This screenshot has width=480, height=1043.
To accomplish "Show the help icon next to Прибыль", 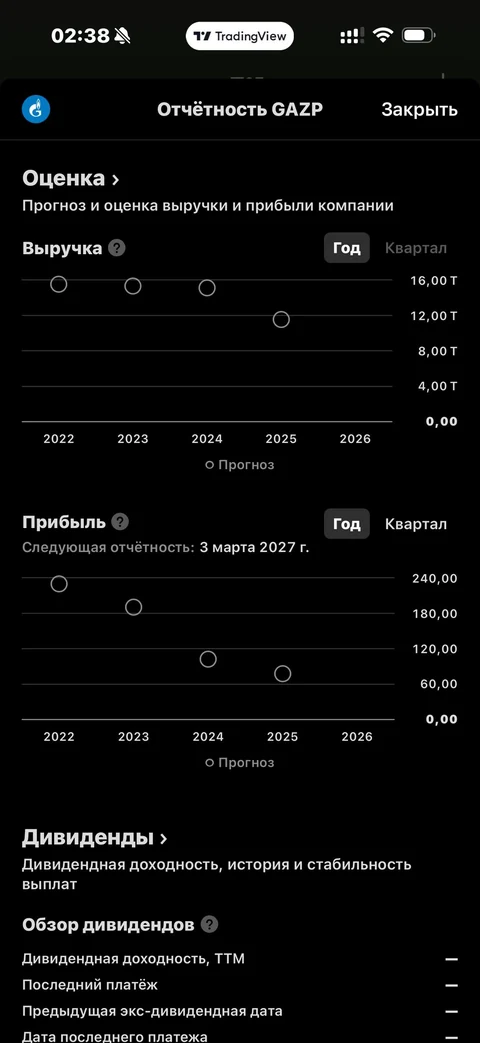I will [120, 522].
